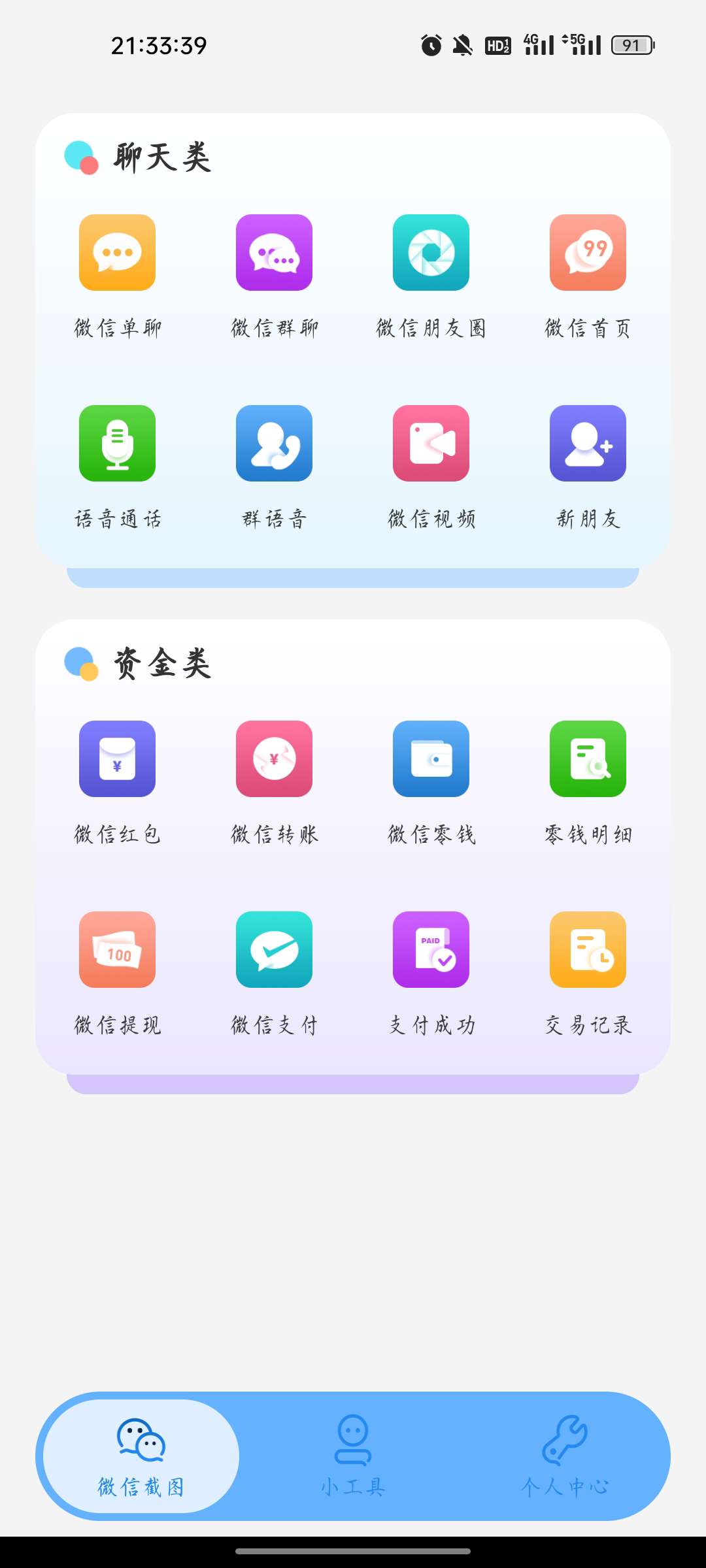Open 微信首页 generator
The height and width of the screenshot is (1568, 706).
tap(588, 253)
